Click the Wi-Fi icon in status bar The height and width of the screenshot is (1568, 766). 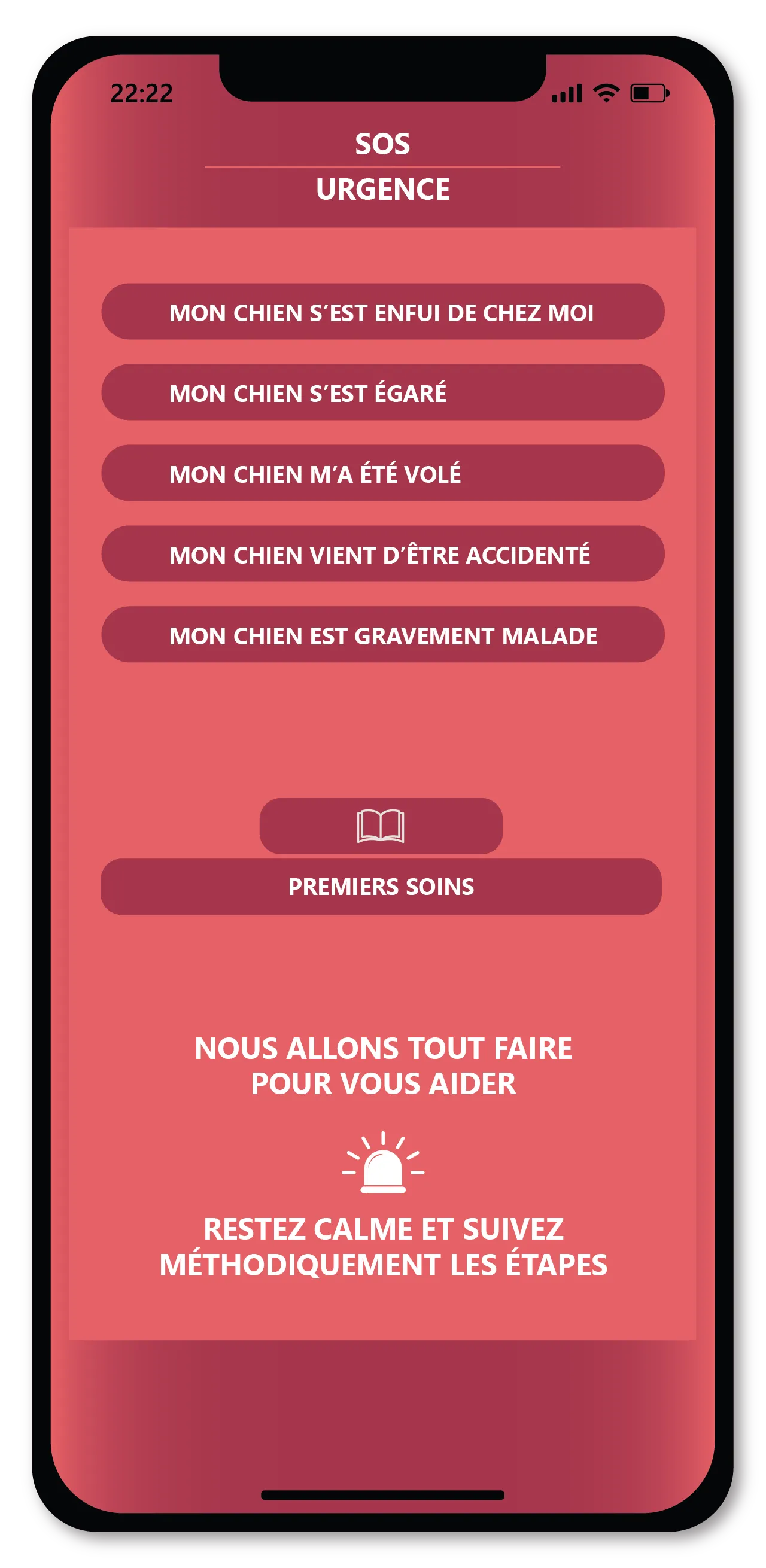tap(605, 93)
